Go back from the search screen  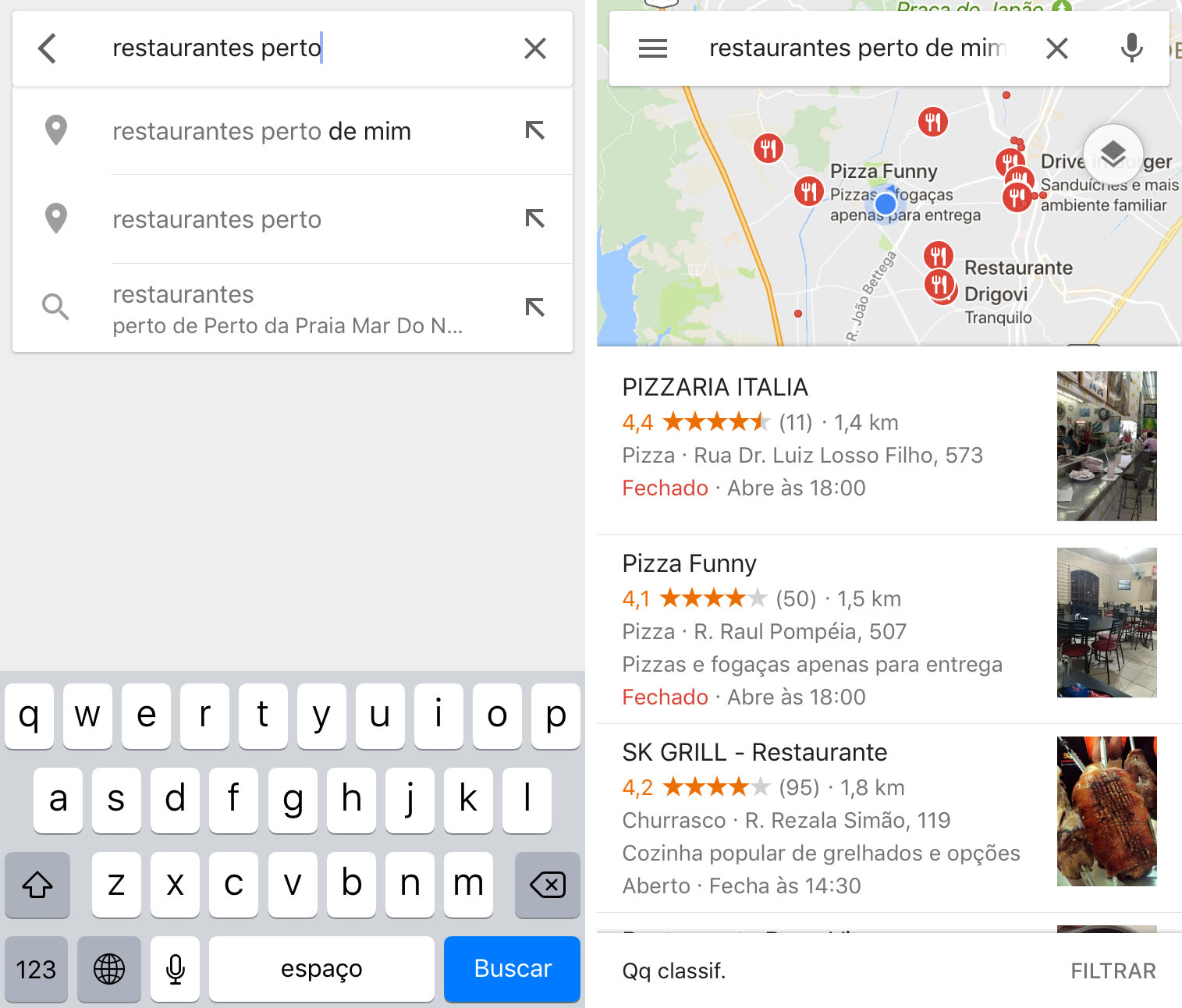[x=48, y=48]
